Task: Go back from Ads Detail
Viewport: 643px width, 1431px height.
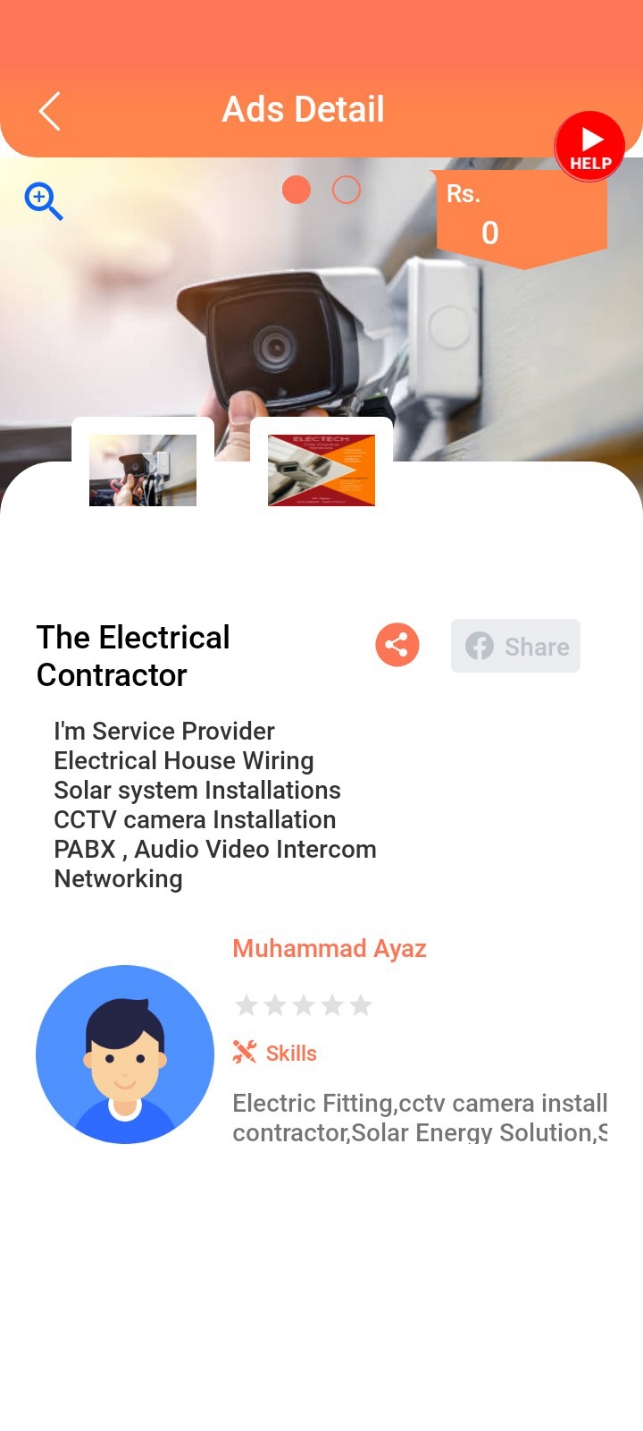Action: [x=50, y=111]
